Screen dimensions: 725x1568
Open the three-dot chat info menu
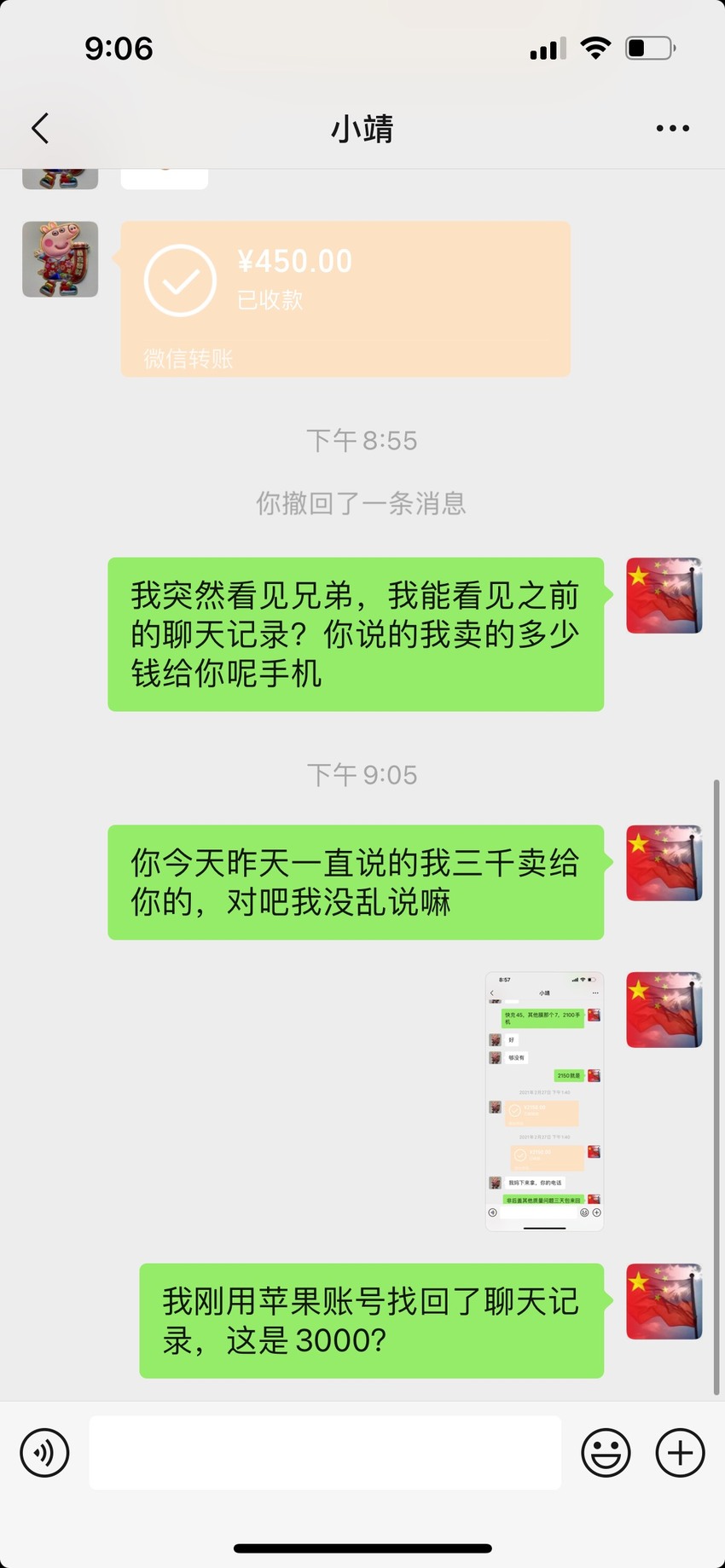(672, 129)
